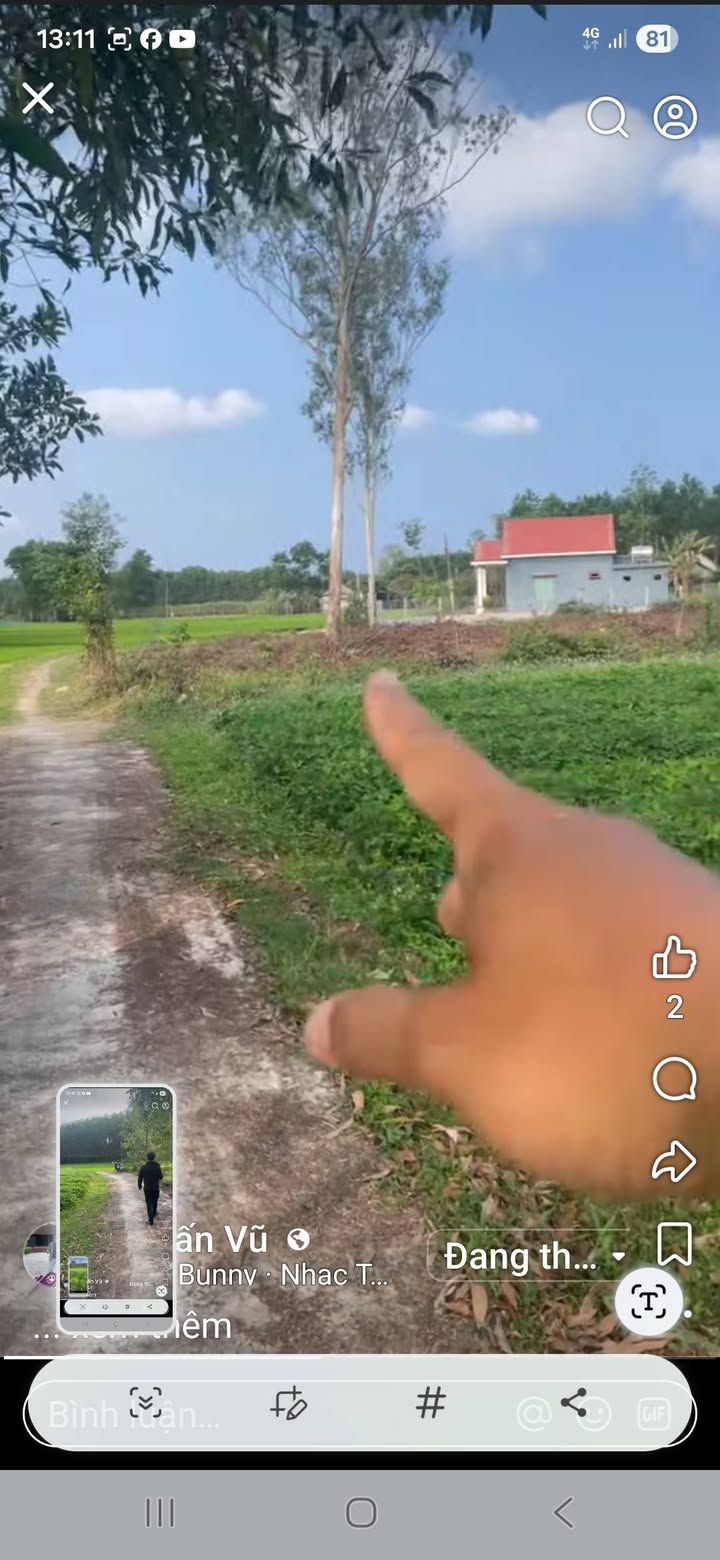
Task: Like this reel with the thumbs-up
Action: point(674,958)
